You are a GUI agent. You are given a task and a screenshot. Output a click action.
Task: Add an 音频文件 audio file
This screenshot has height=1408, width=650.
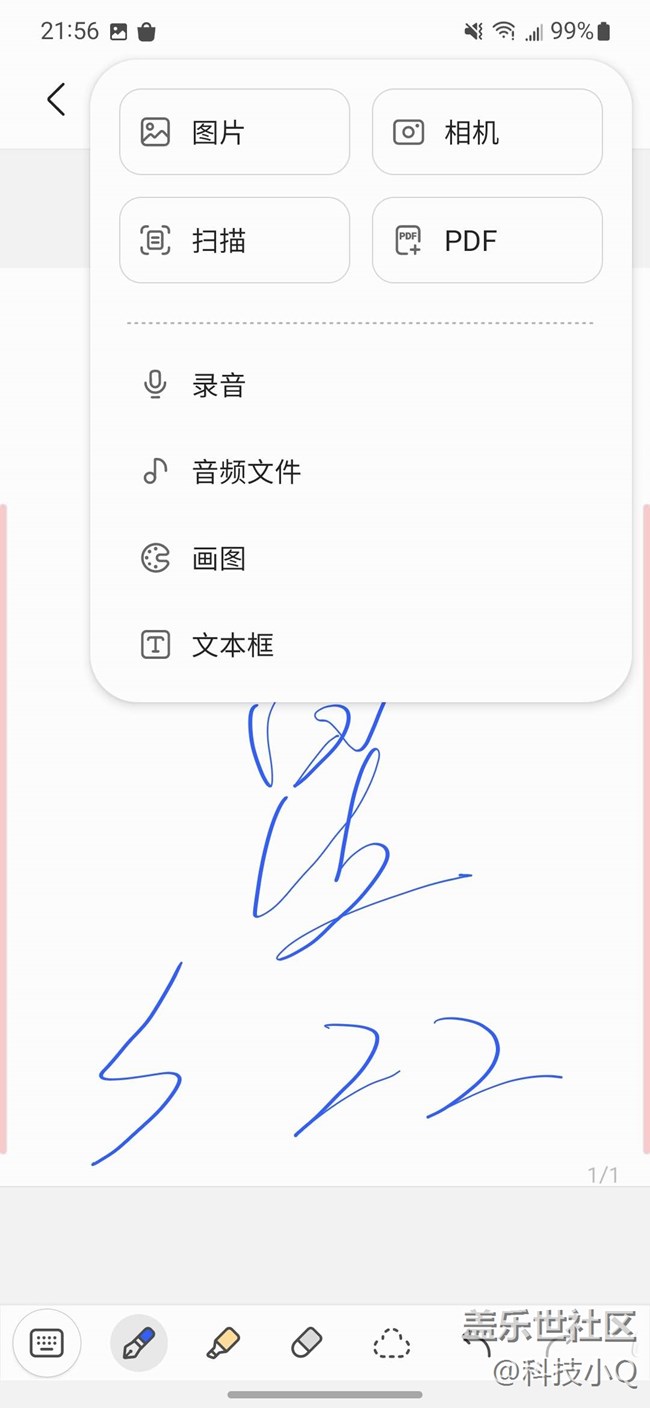click(x=245, y=472)
